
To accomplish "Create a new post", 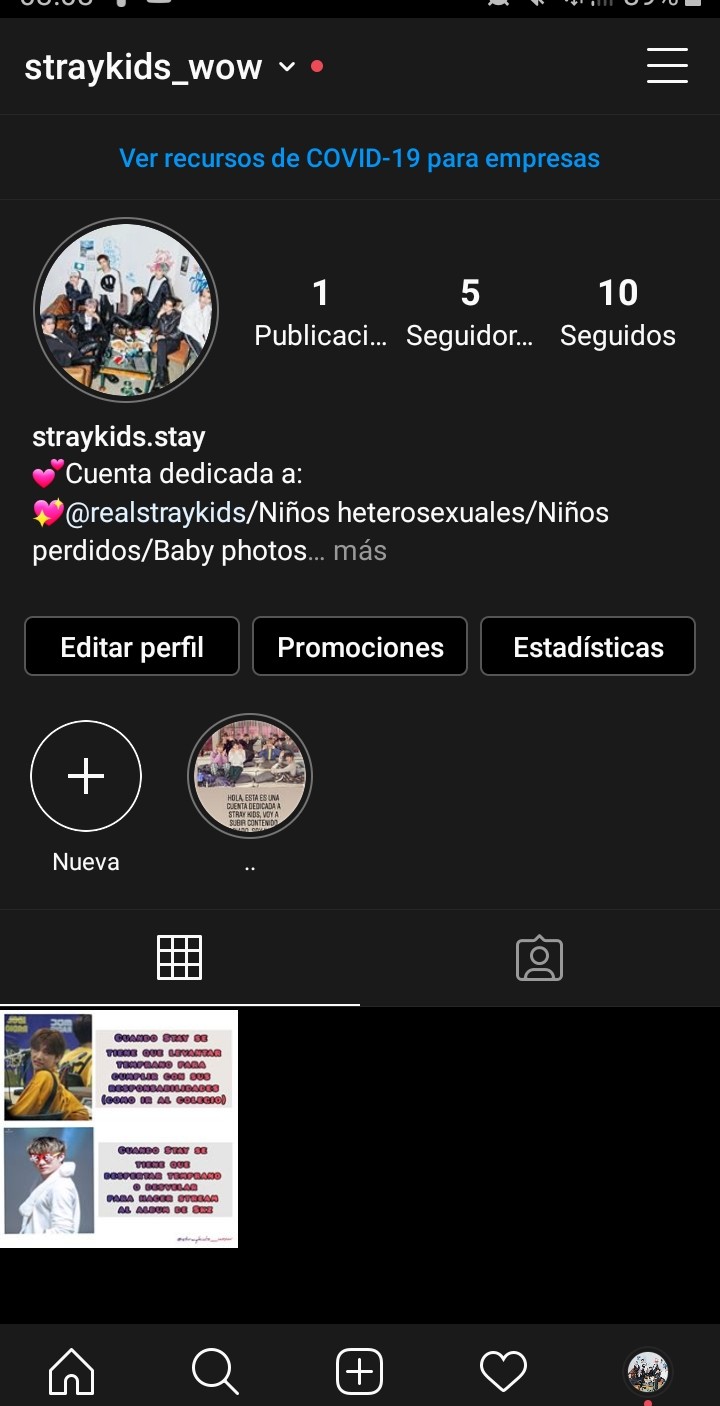I will point(359,1372).
